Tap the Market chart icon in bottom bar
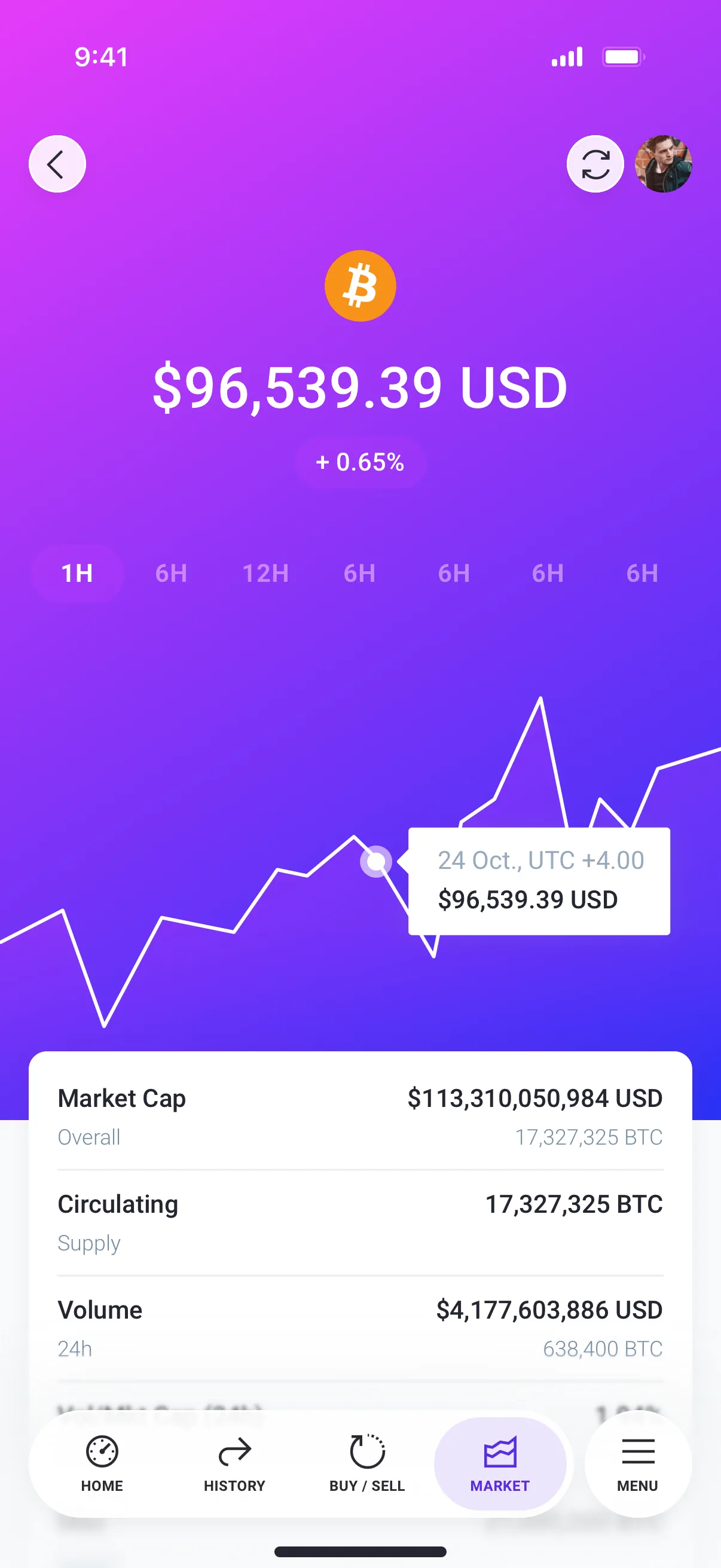The image size is (721, 1568). coord(500,1451)
